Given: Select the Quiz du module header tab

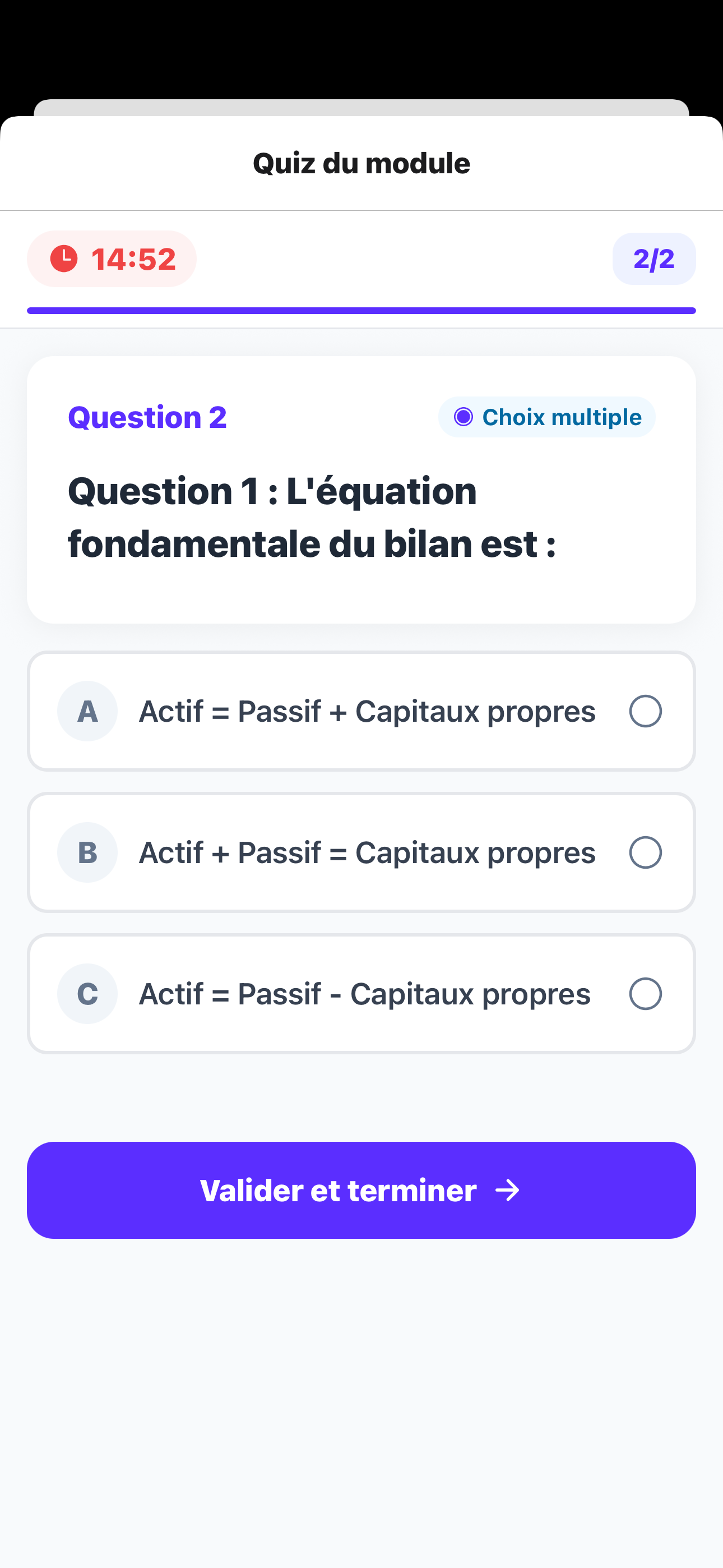Looking at the screenshot, I should [361, 163].
